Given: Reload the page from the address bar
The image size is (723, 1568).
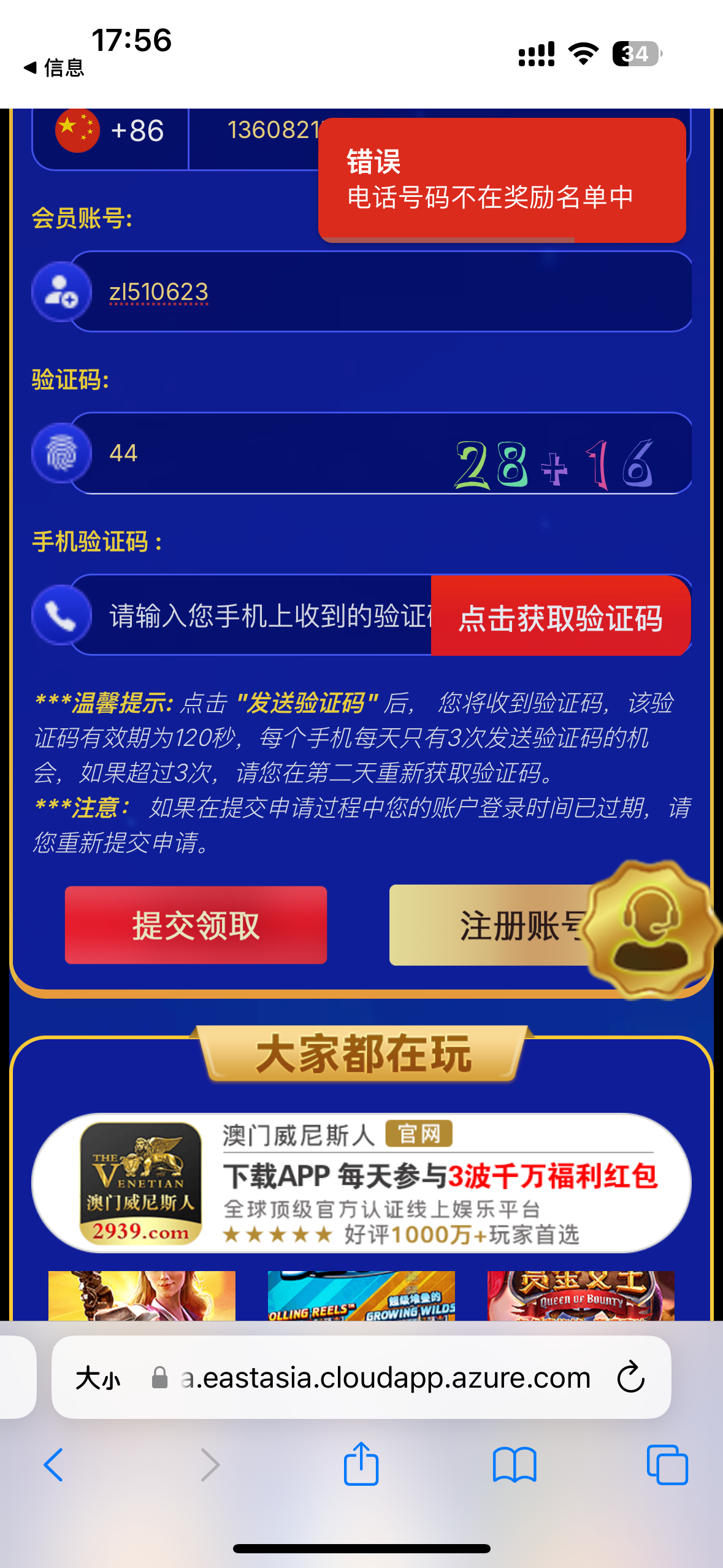Looking at the screenshot, I should [x=630, y=1378].
